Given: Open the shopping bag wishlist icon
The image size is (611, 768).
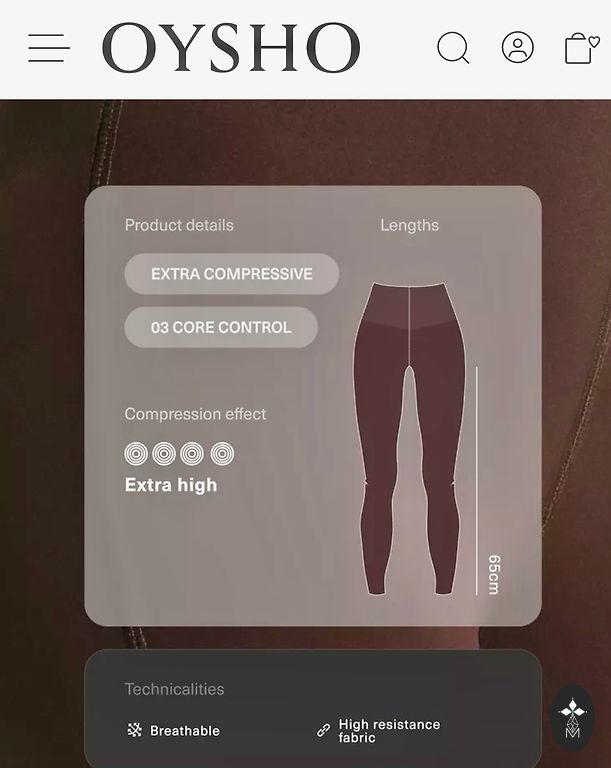Looking at the screenshot, I should click(580, 48).
